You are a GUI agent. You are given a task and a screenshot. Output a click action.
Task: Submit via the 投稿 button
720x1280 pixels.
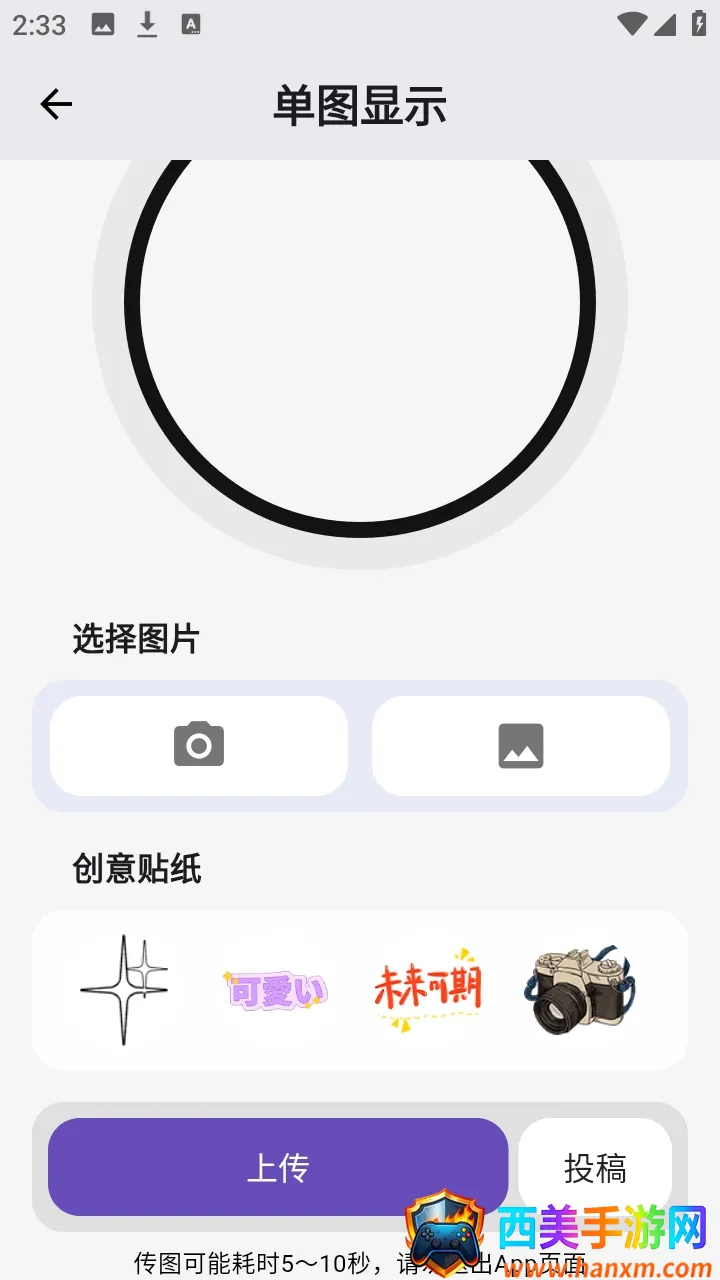[x=595, y=1167]
